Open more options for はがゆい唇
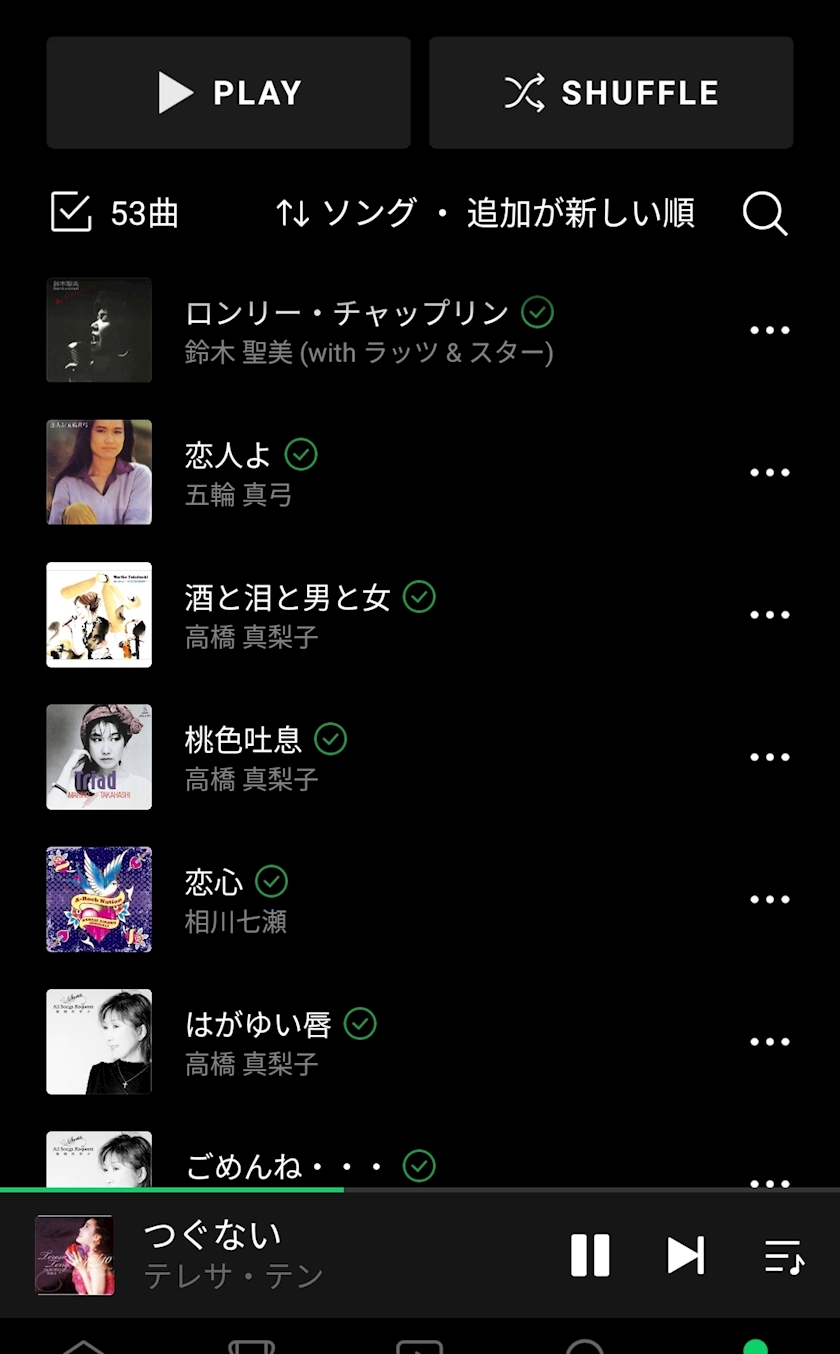This screenshot has width=840, height=1354. [769, 1042]
